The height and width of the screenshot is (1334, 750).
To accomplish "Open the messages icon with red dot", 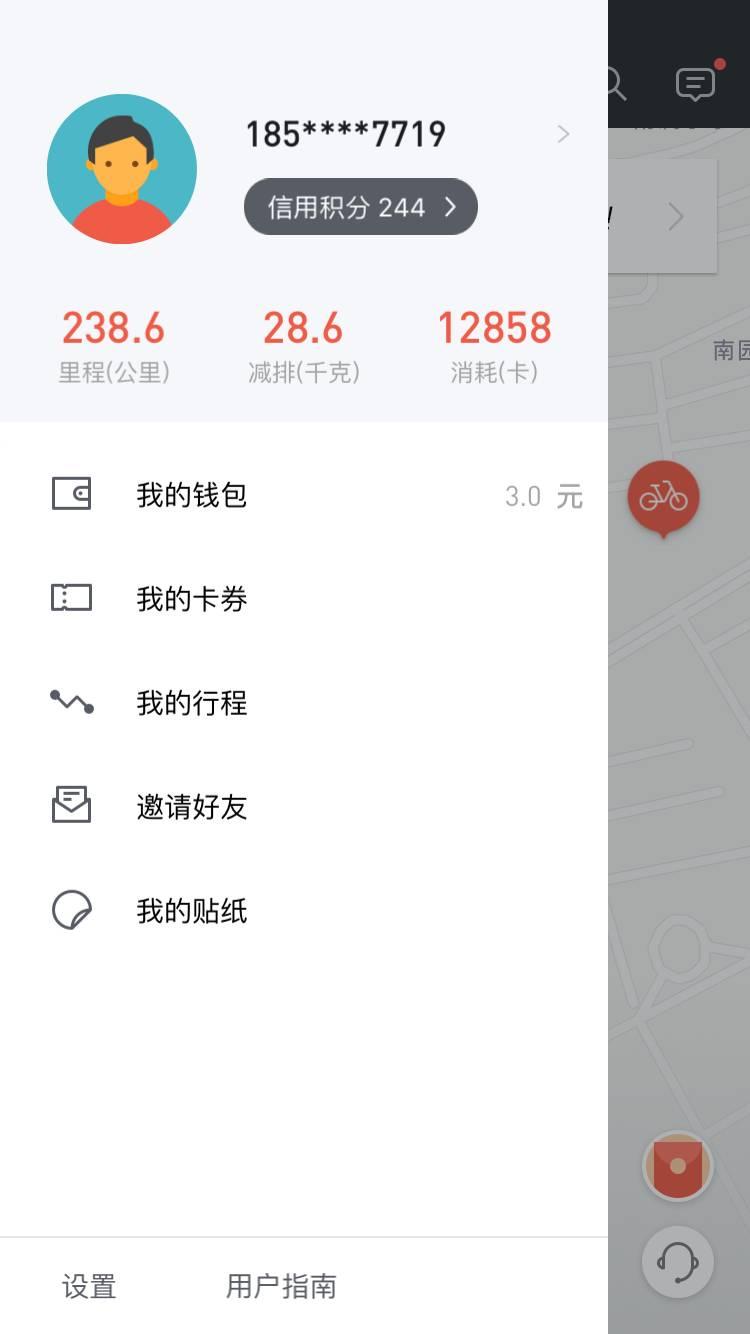I will (x=696, y=82).
